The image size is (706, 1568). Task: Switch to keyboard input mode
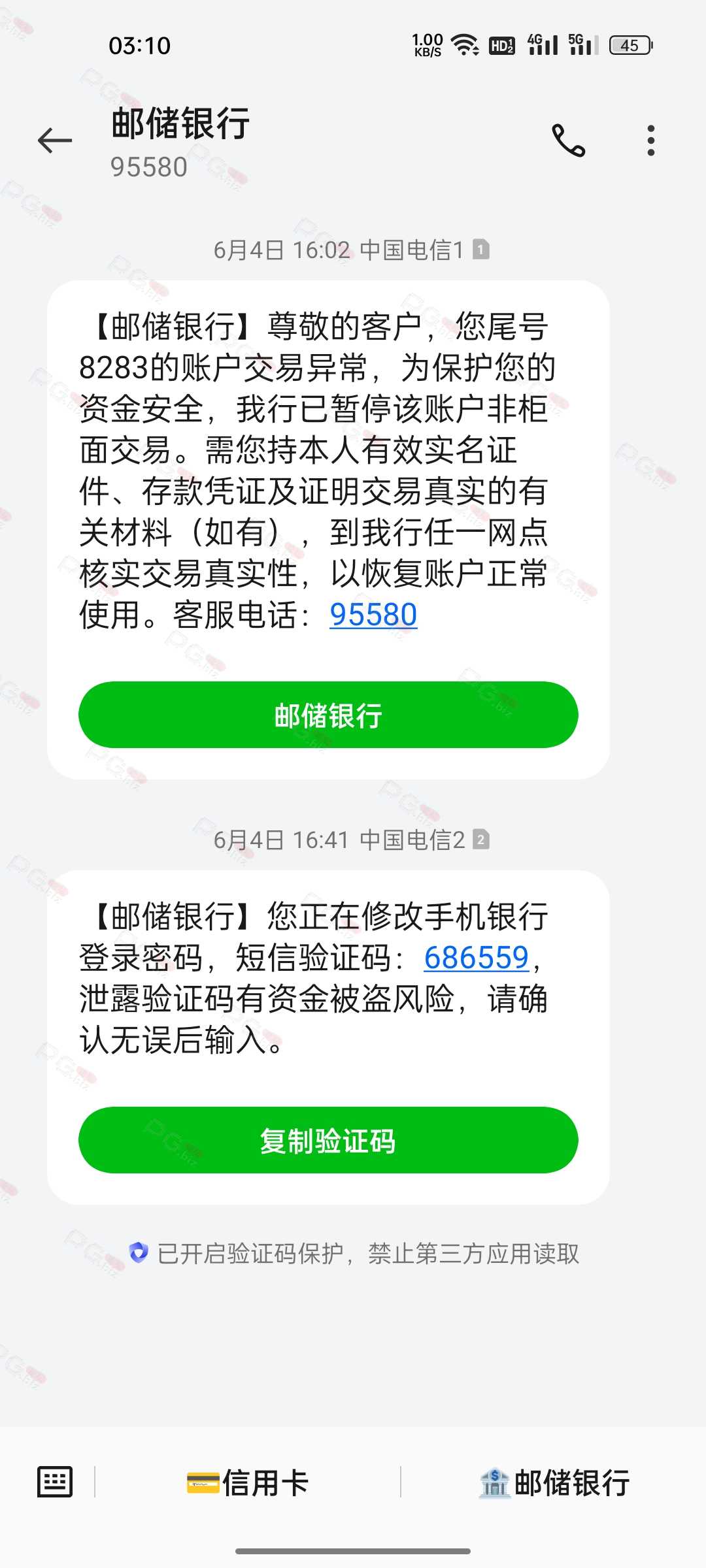point(55,1482)
